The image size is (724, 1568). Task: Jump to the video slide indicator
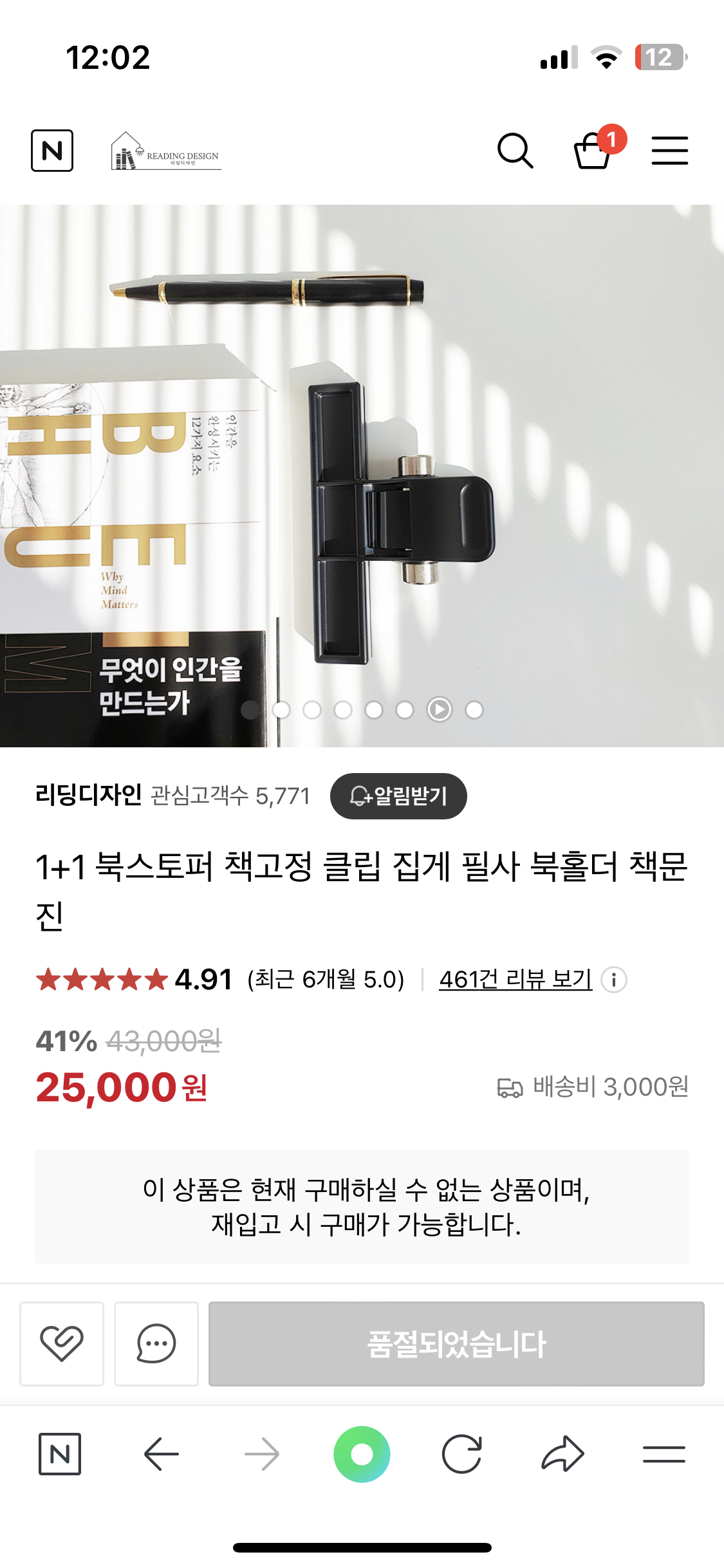(x=440, y=709)
